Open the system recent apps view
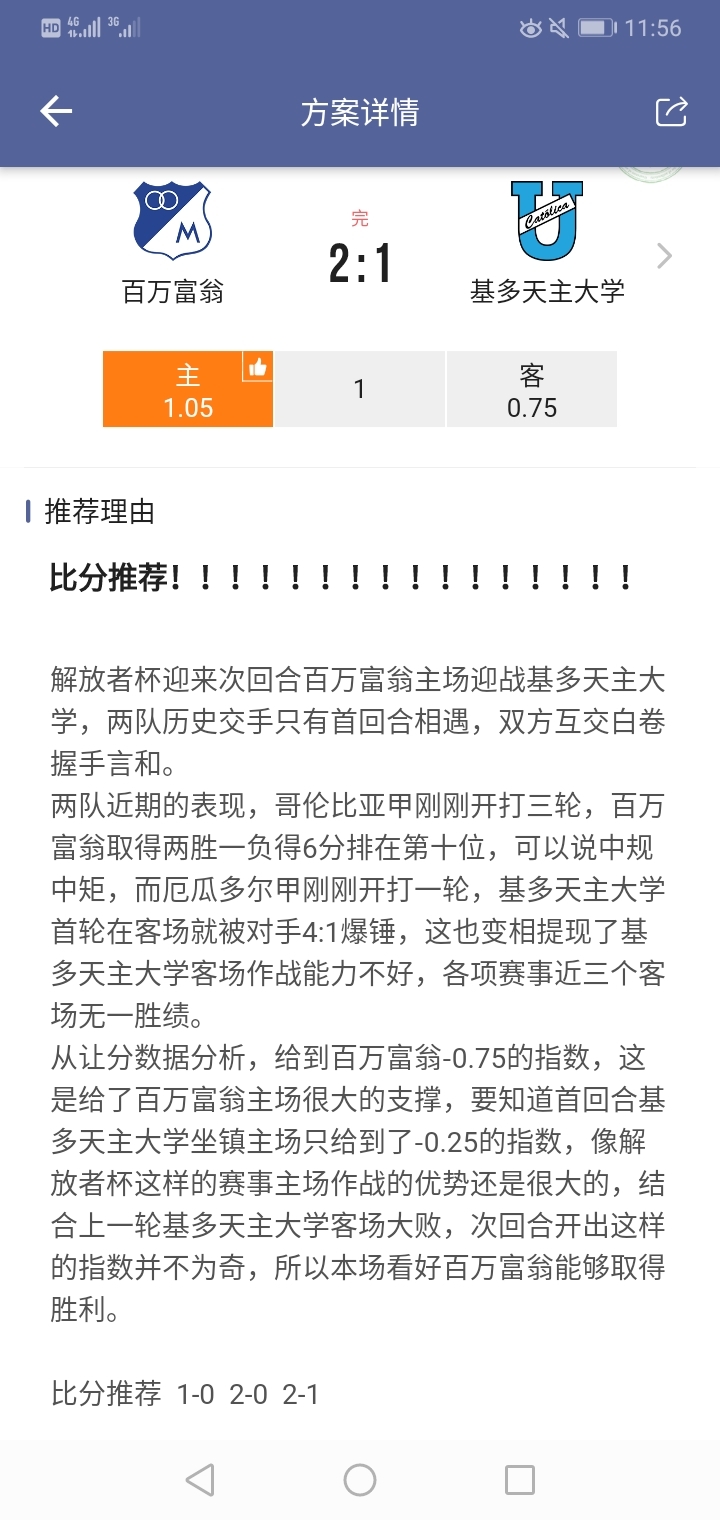 pyautogui.click(x=519, y=1479)
